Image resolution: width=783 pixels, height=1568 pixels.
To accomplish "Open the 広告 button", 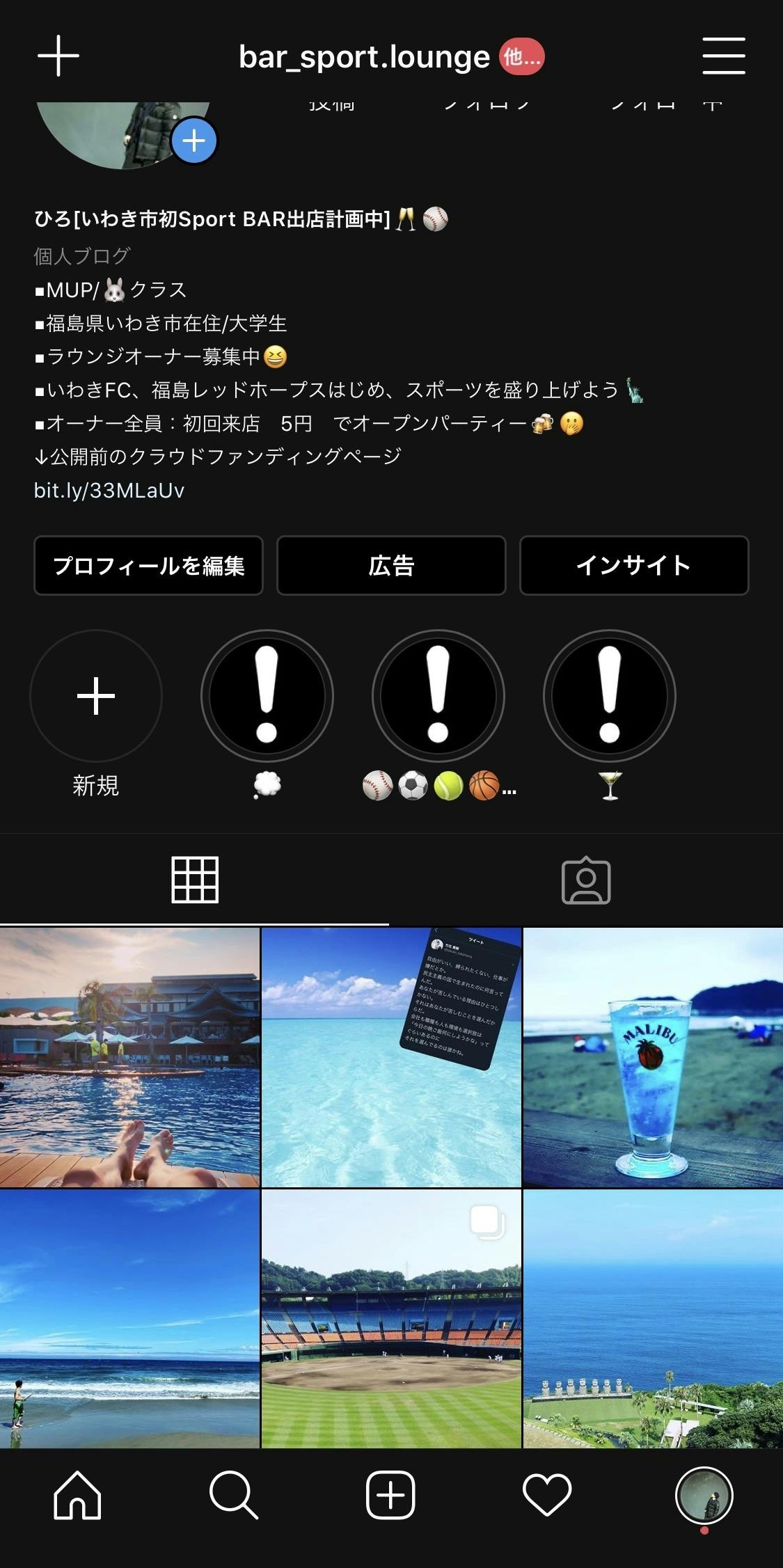I will [x=391, y=565].
